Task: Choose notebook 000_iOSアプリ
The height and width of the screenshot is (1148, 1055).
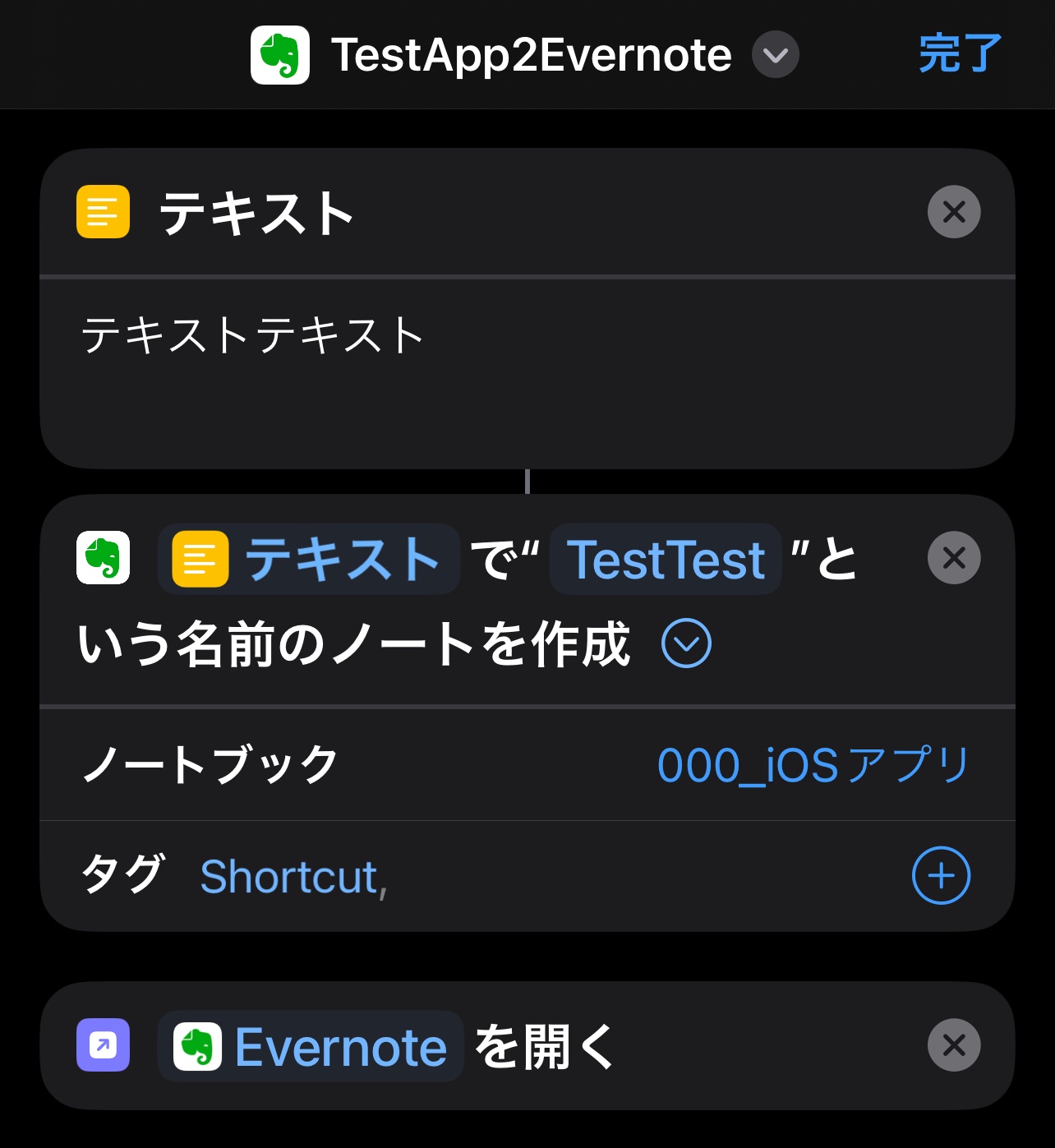Action: (813, 765)
